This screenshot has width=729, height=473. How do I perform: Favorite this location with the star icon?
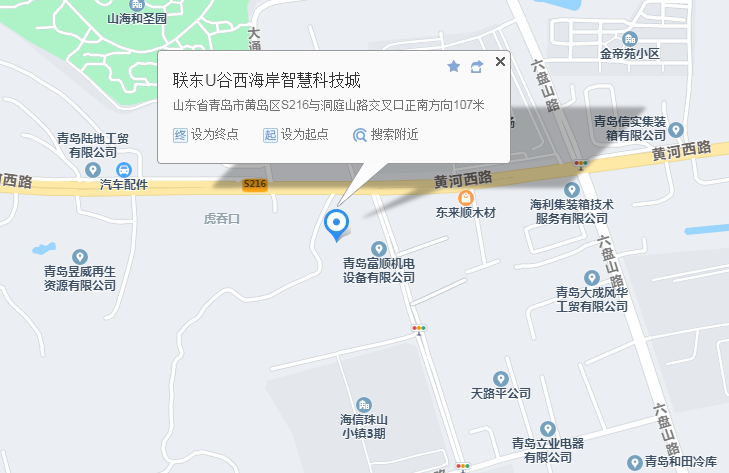[x=453, y=66]
